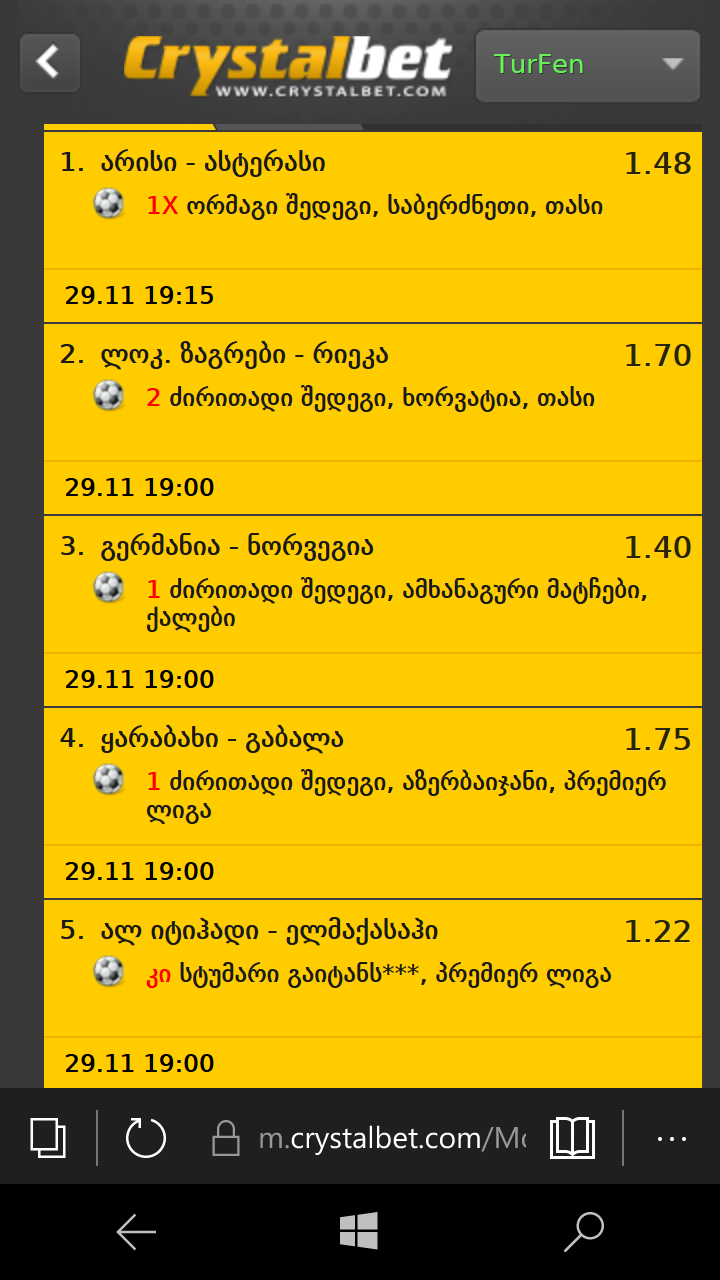Tap the system search button

click(x=584, y=1231)
